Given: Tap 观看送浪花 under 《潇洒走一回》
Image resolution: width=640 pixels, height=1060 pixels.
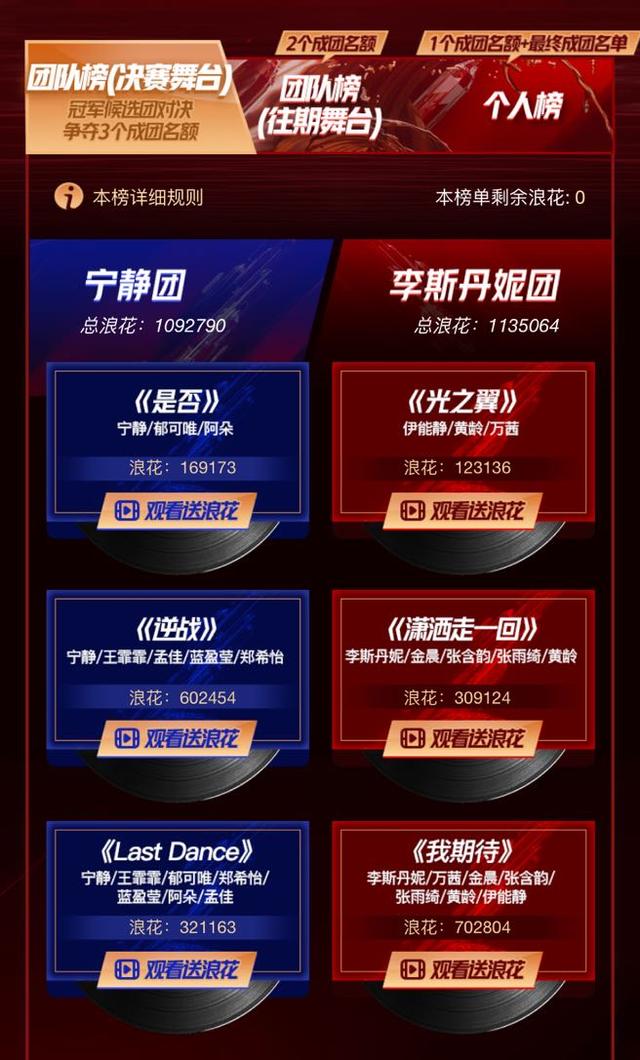Looking at the screenshot, I should click(x=463, y=739).
